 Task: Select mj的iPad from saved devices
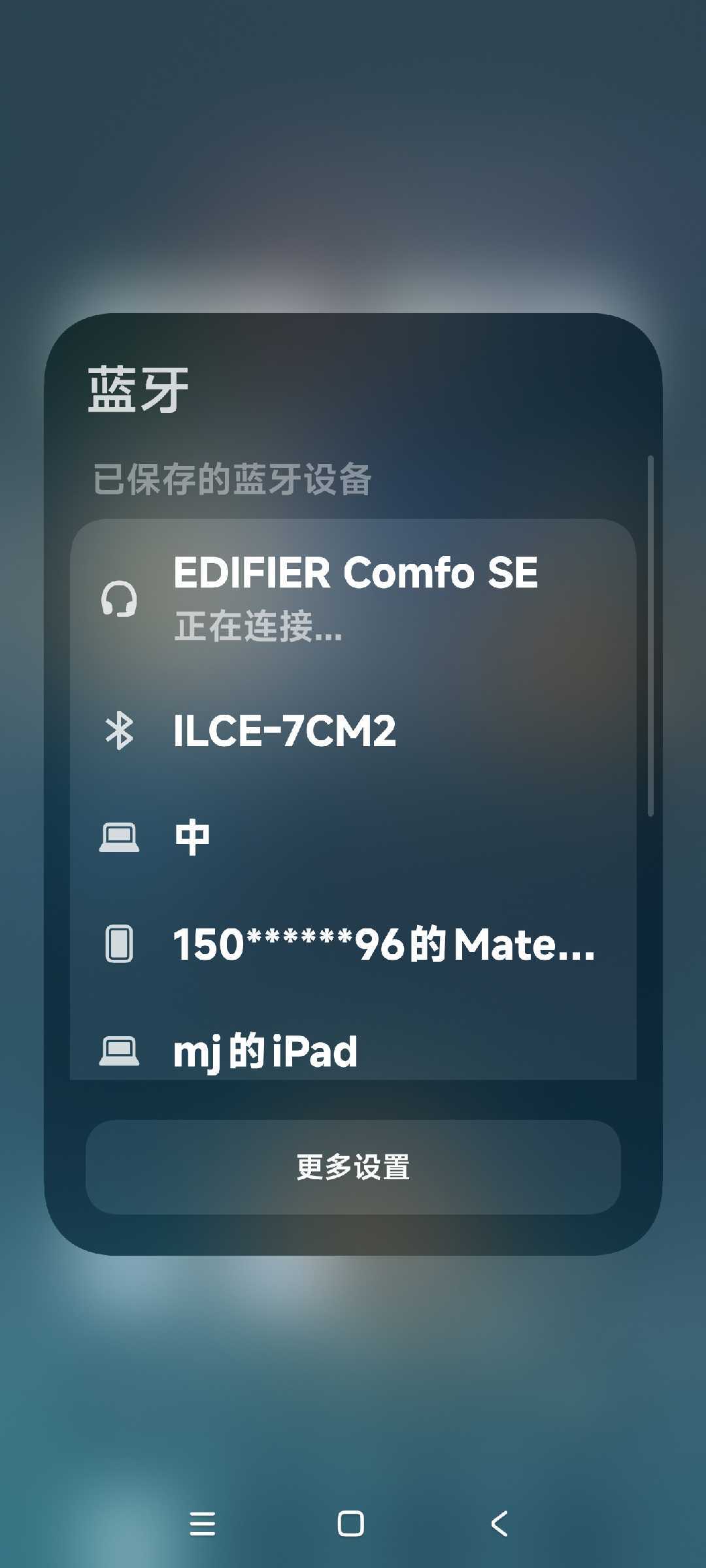point(353,1051)
